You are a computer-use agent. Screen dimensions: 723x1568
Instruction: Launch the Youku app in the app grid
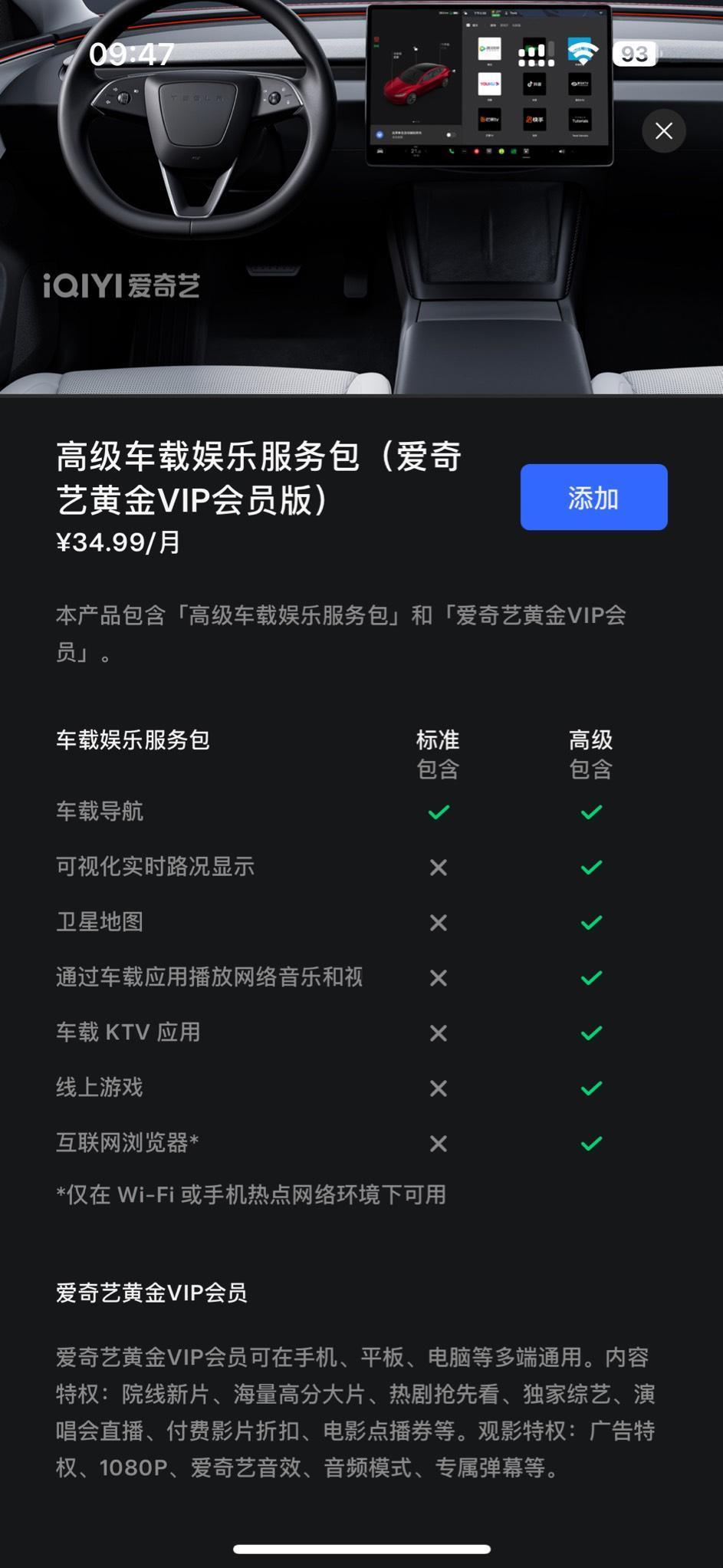(x=489, y=86)
